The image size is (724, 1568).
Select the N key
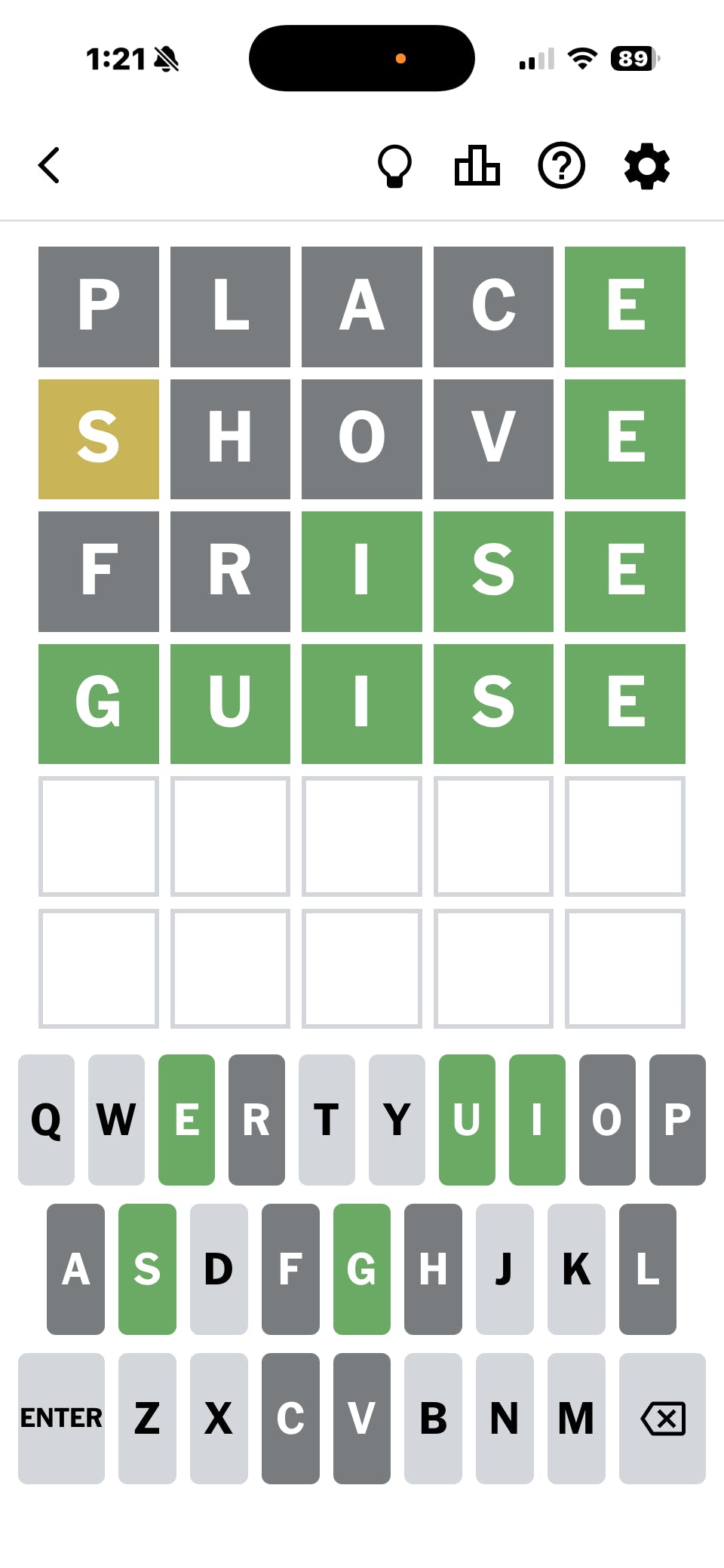coord(505,1418)
